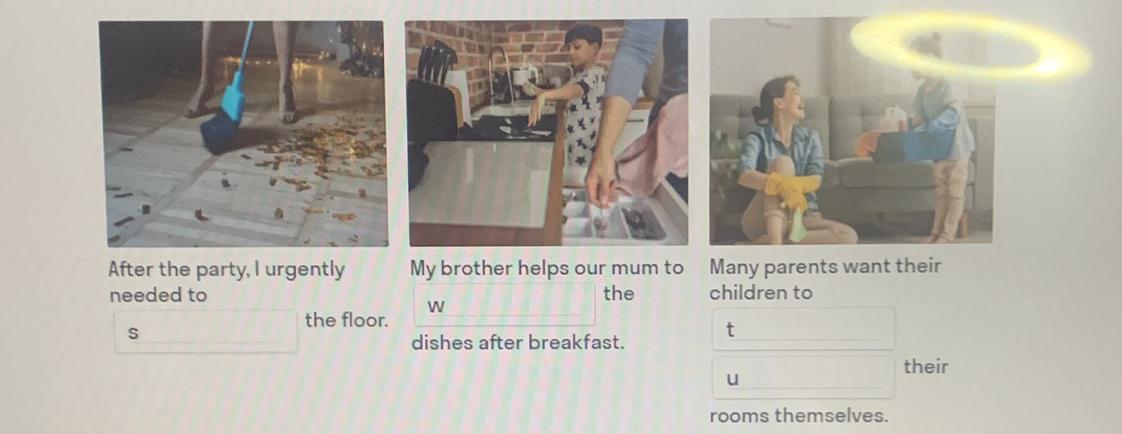Focus the blank starting with 't' under 'children to'
This screenshot has width=1122, height=434.
pyautogui.click(x=802, y=330)
